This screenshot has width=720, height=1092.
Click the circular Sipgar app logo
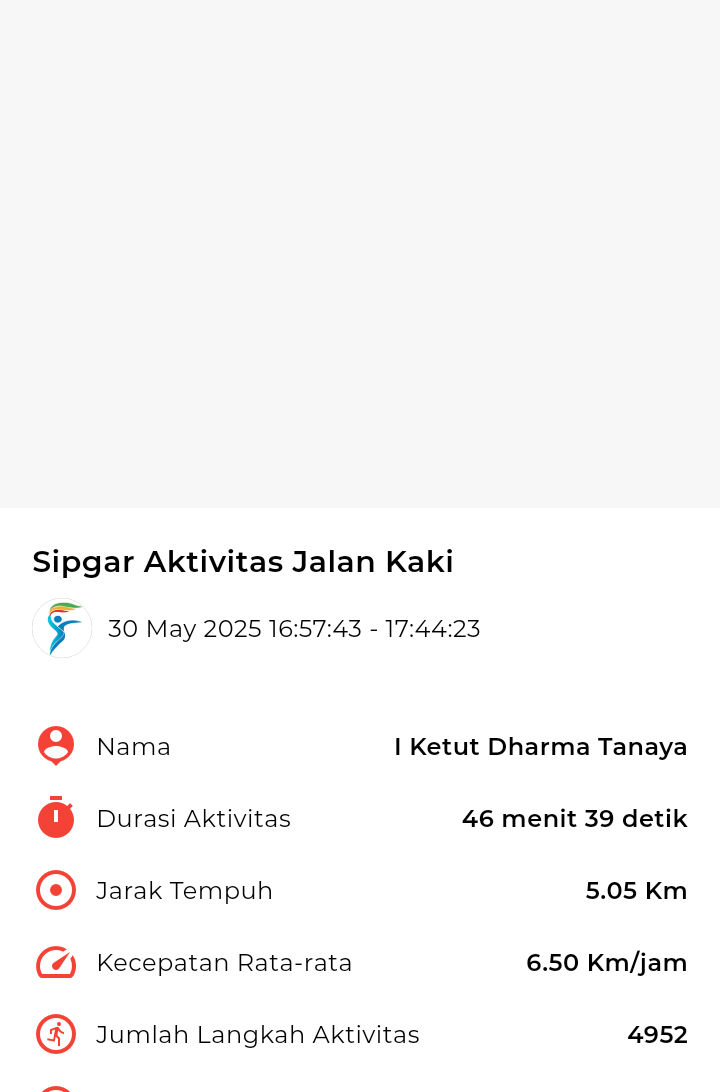[x=61, y=628]
